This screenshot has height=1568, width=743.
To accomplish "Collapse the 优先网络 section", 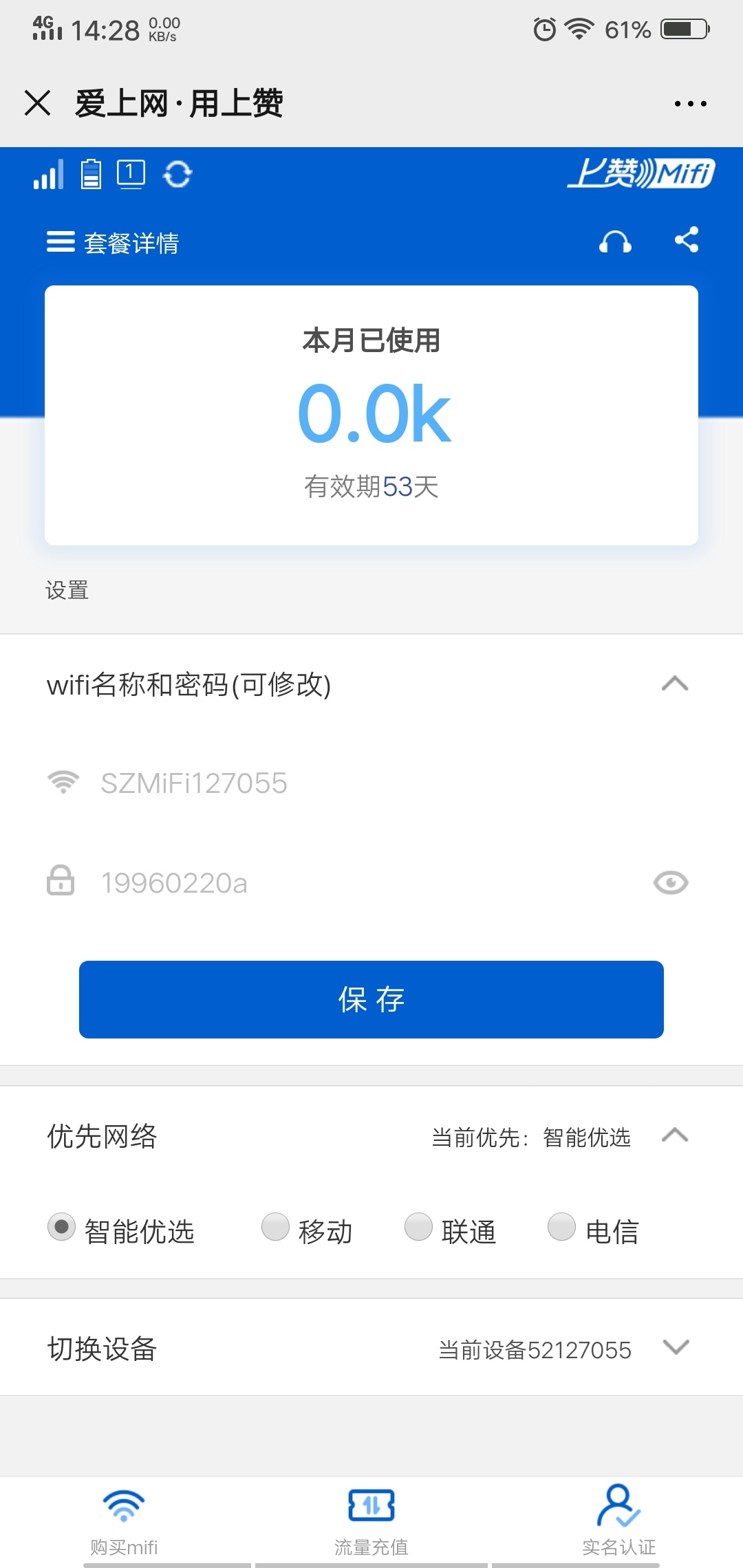I will (x=674, y=1135).
